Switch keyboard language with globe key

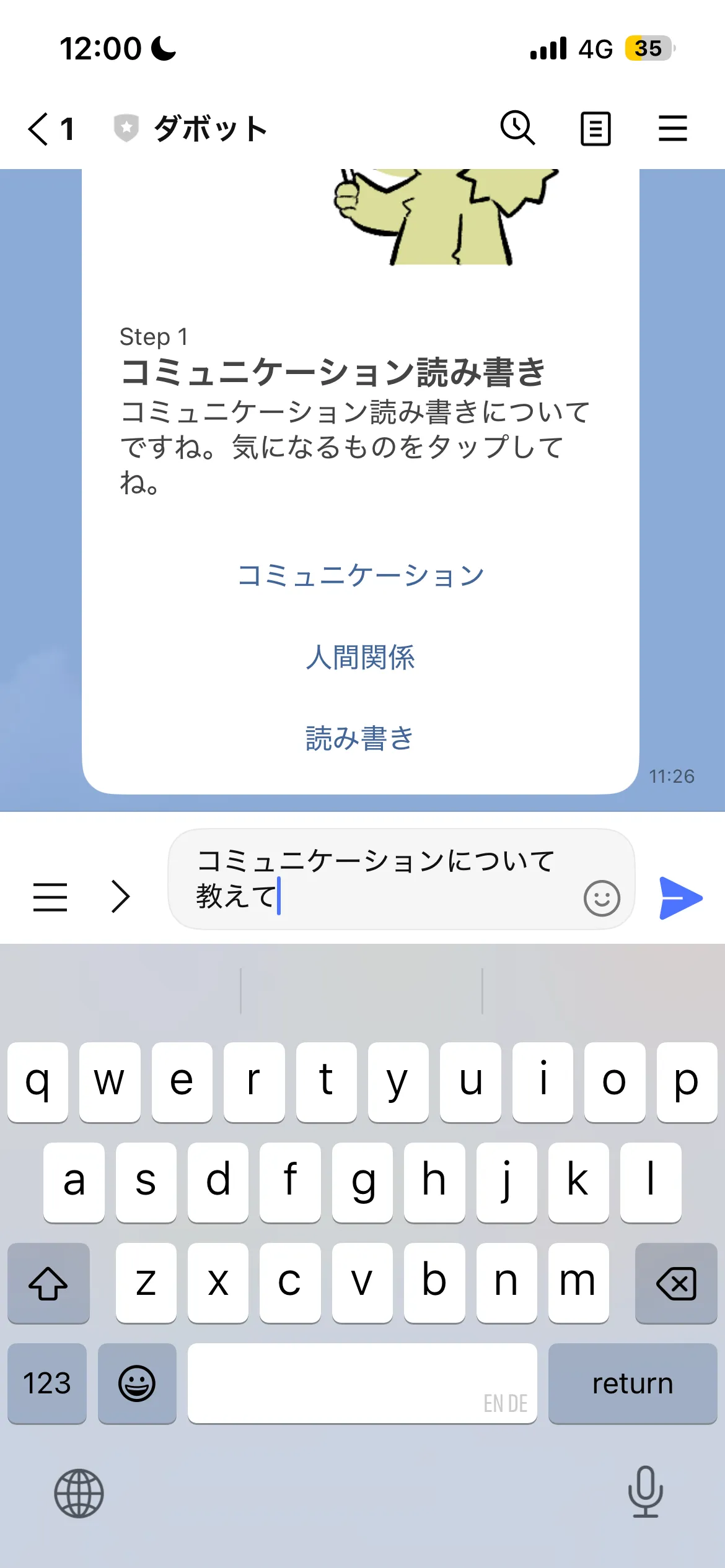click(79, 1493)
